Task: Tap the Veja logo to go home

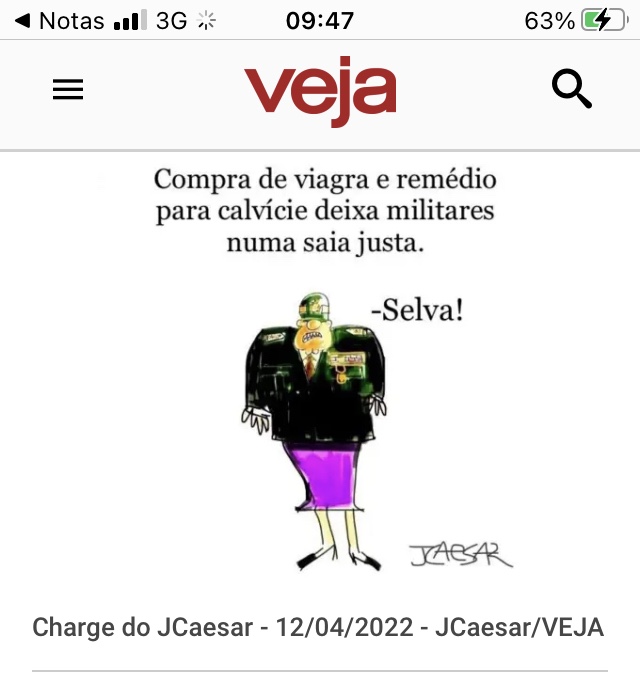Action: click(x=320, y=92)
